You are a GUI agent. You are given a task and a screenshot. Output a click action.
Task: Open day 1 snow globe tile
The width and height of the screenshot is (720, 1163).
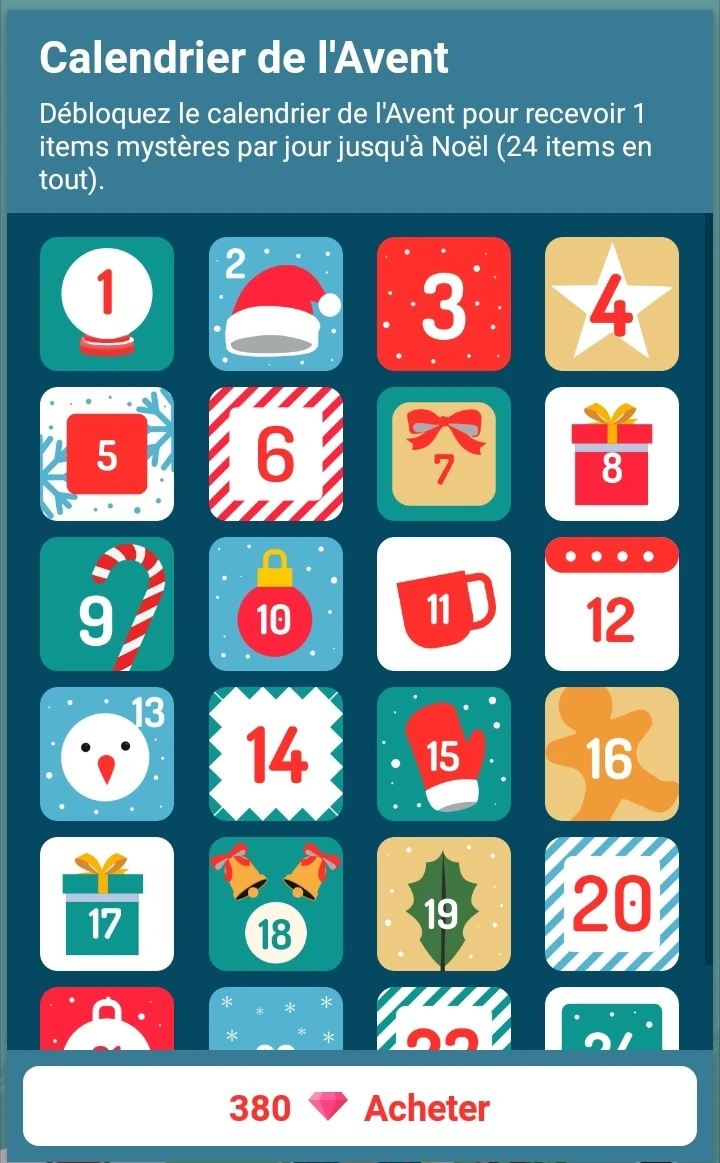tap(107, 304)
